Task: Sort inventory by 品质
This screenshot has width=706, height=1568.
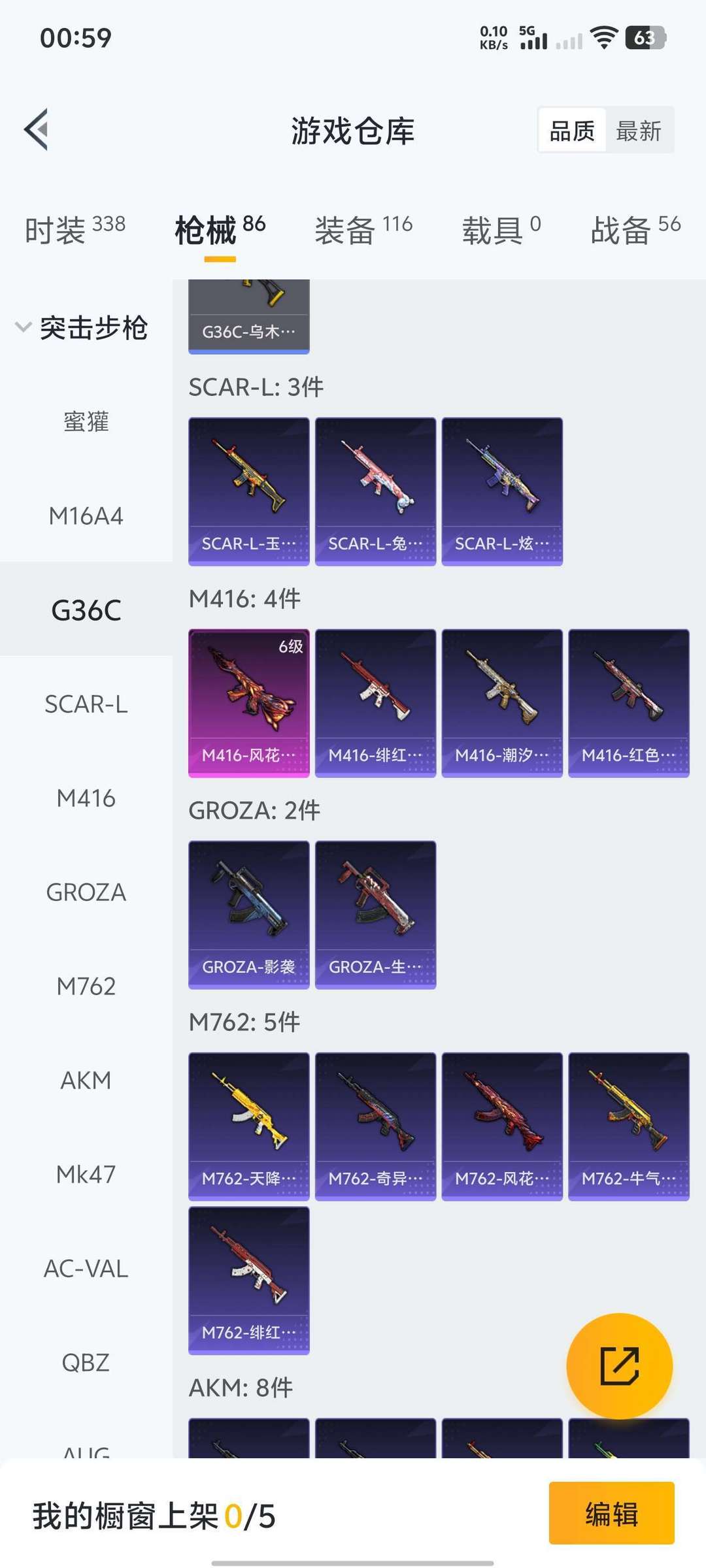Action: [572, 131]
